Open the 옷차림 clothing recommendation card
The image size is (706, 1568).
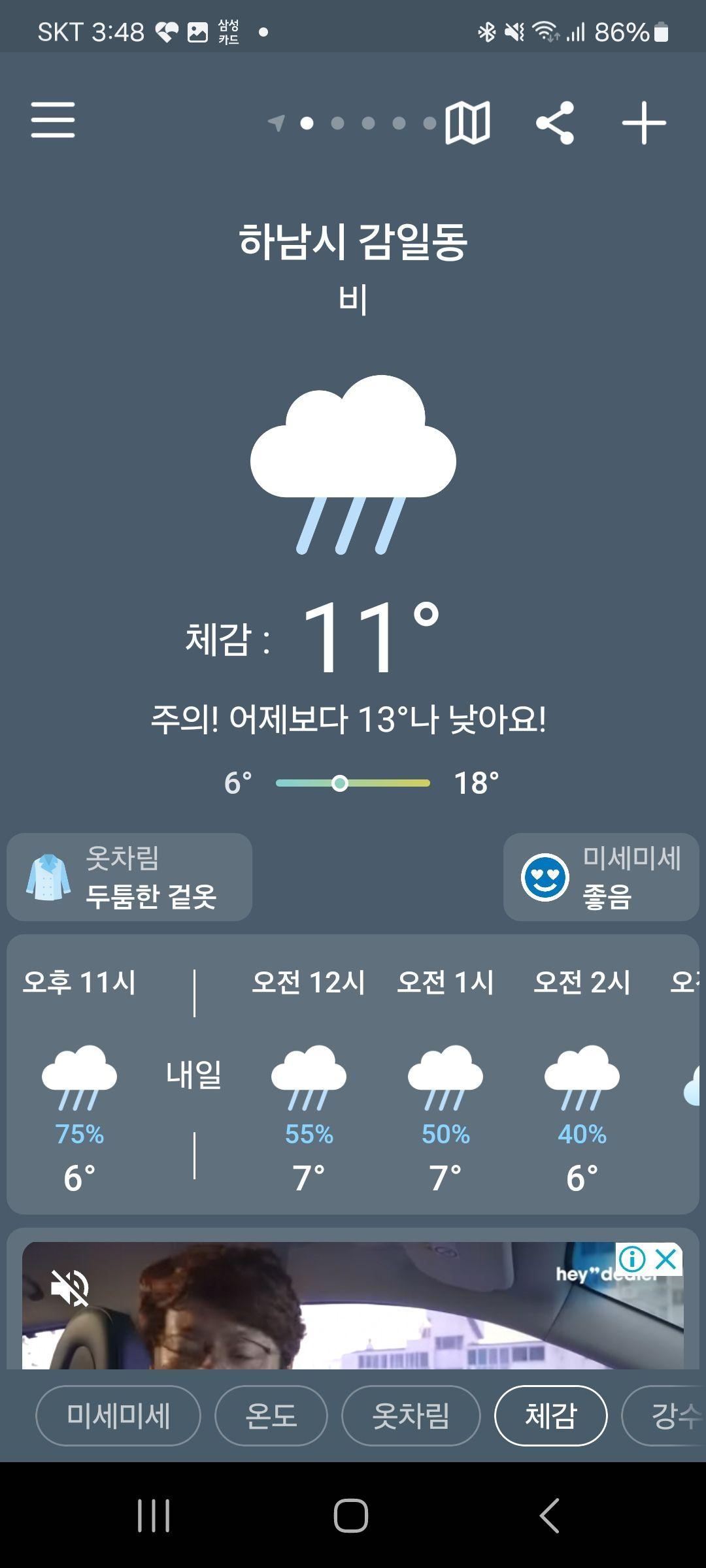point(129,877)
